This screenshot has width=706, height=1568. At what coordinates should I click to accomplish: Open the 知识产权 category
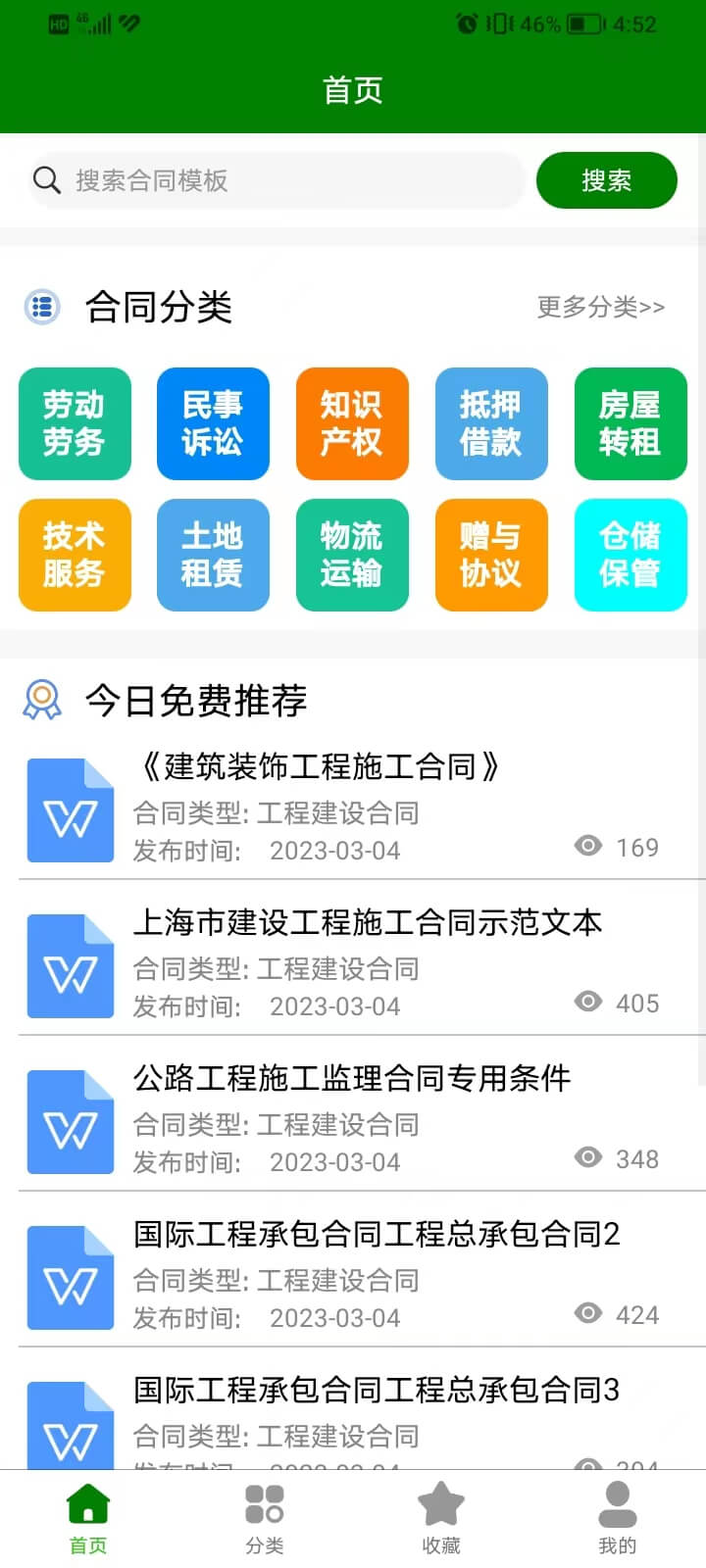point(352,423)
